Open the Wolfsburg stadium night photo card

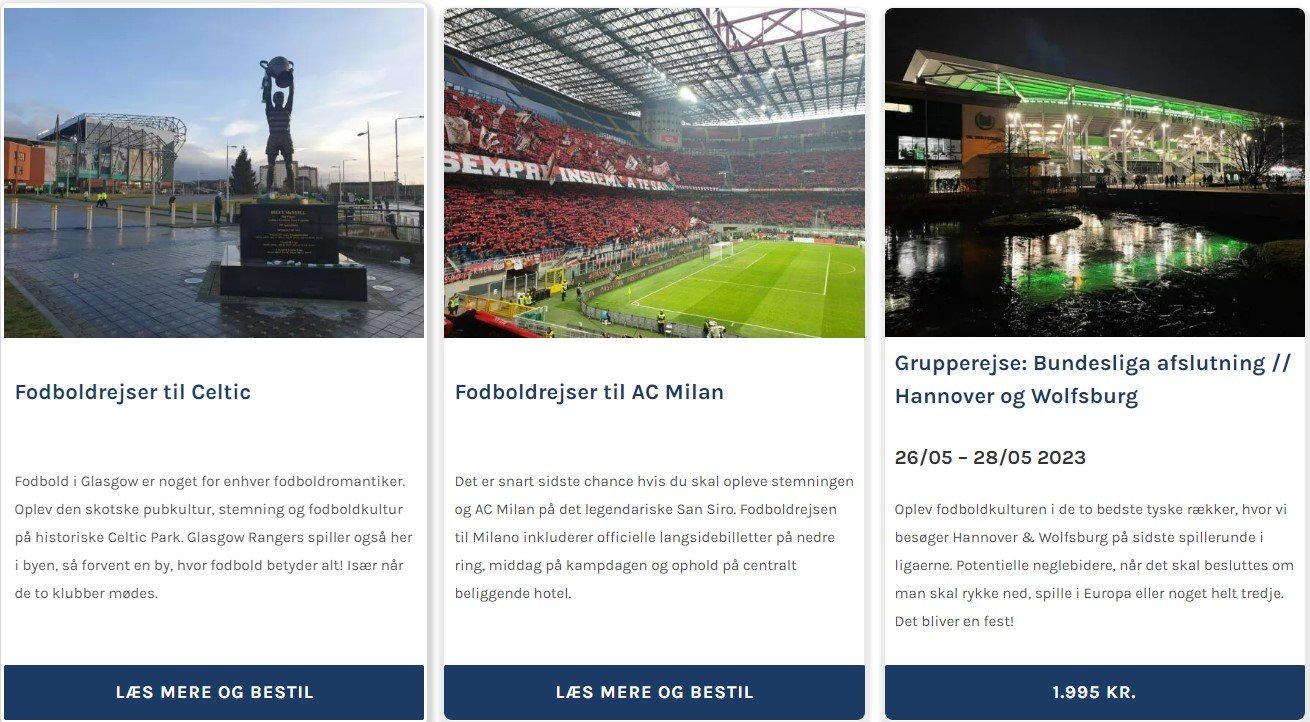[1094, 173]
